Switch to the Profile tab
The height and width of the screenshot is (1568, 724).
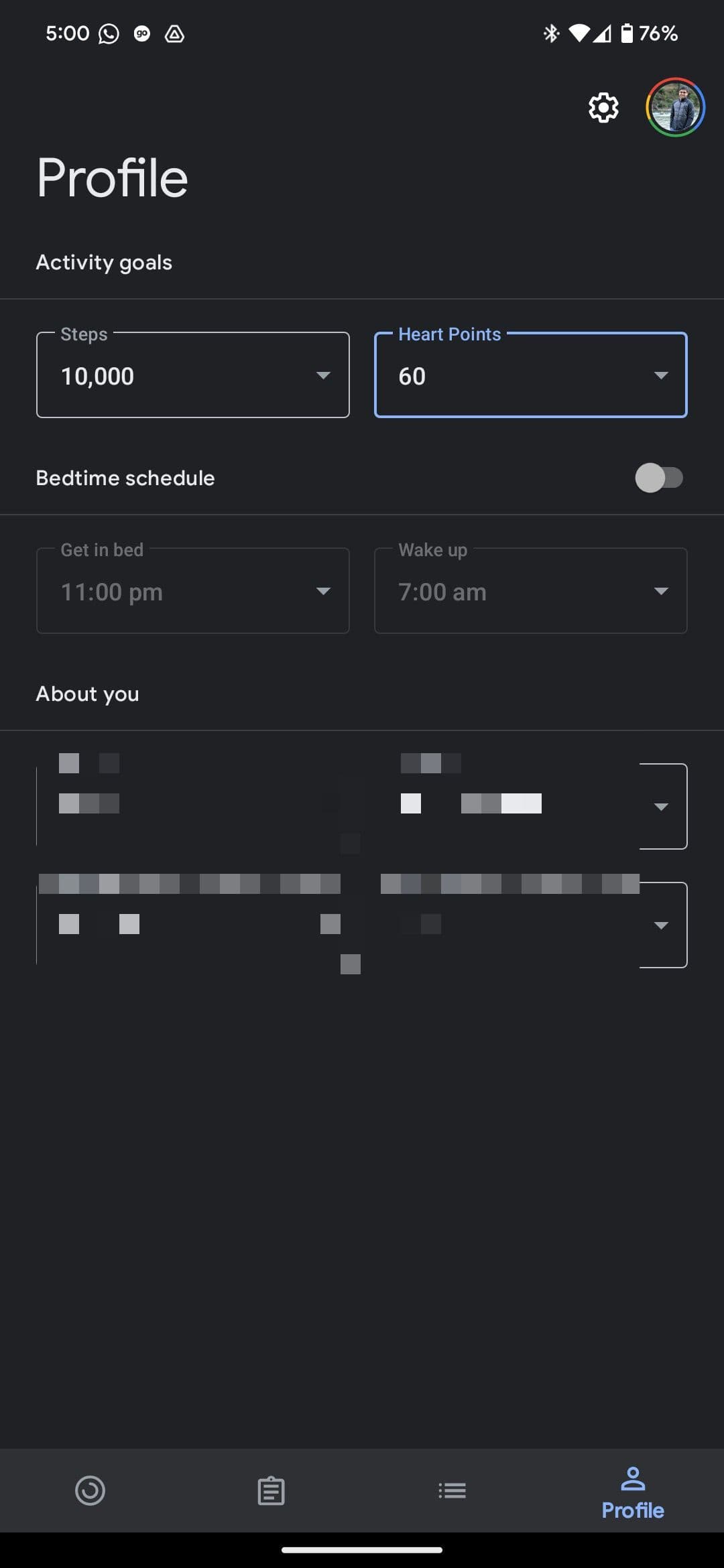[632, 1490]
